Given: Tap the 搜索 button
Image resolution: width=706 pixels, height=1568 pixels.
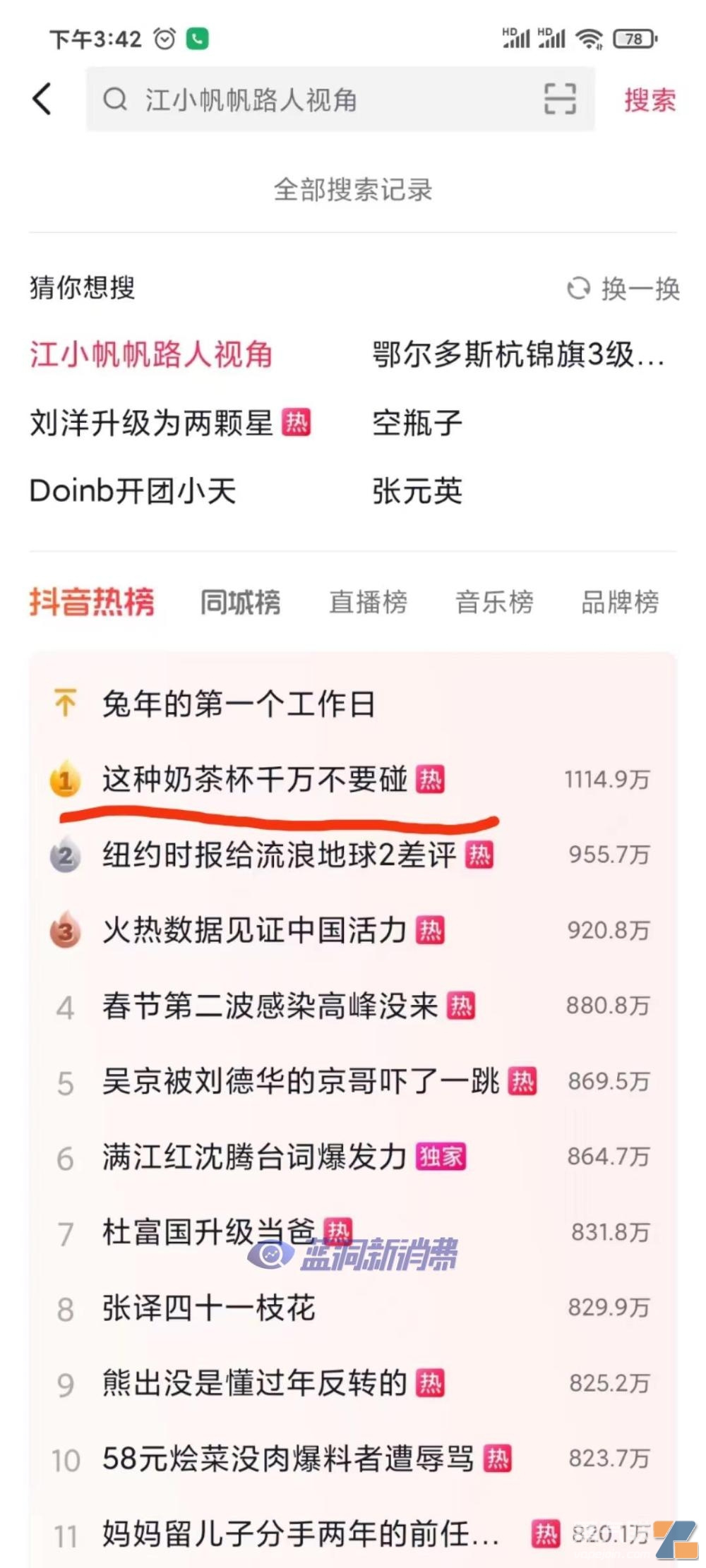Looking at the screenshot, I should point(649,99).
